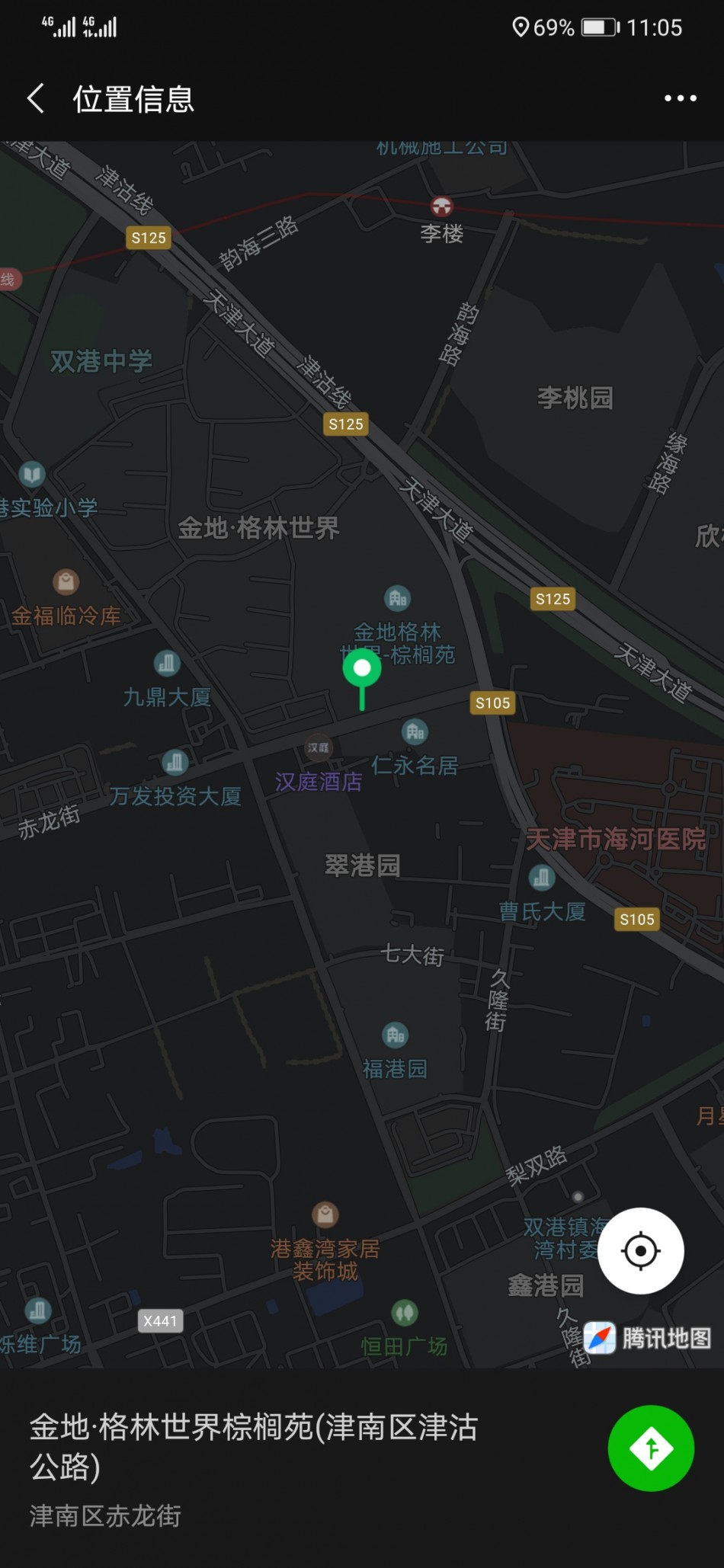The image size is (724, 1568).
Task: Start navigation with the green directions button
Action: pos(651,1448)
